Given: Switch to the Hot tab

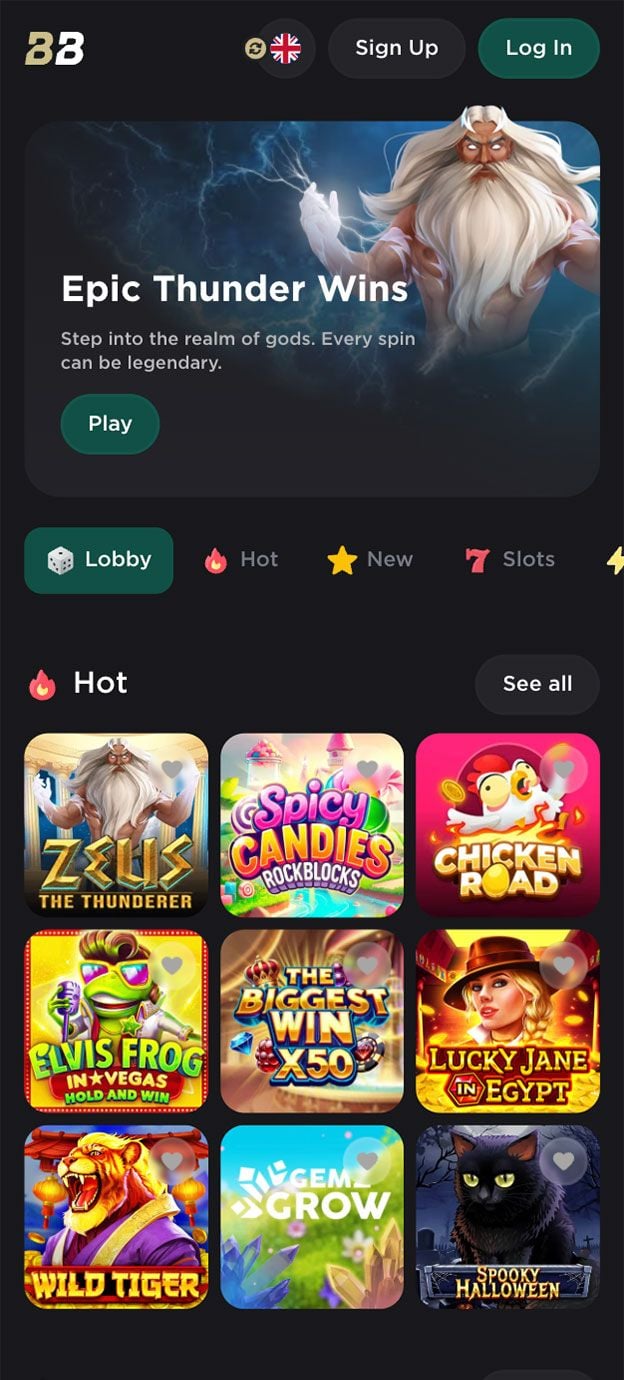Looking at the screenshot, I should 241,560.
